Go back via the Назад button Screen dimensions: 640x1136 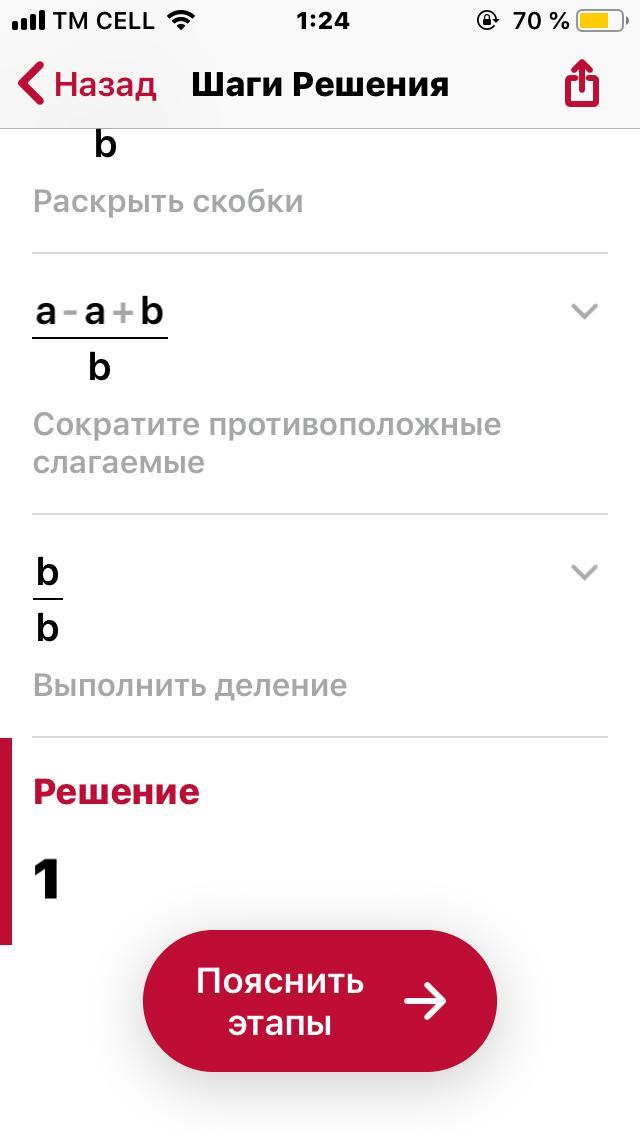point(87,85)
